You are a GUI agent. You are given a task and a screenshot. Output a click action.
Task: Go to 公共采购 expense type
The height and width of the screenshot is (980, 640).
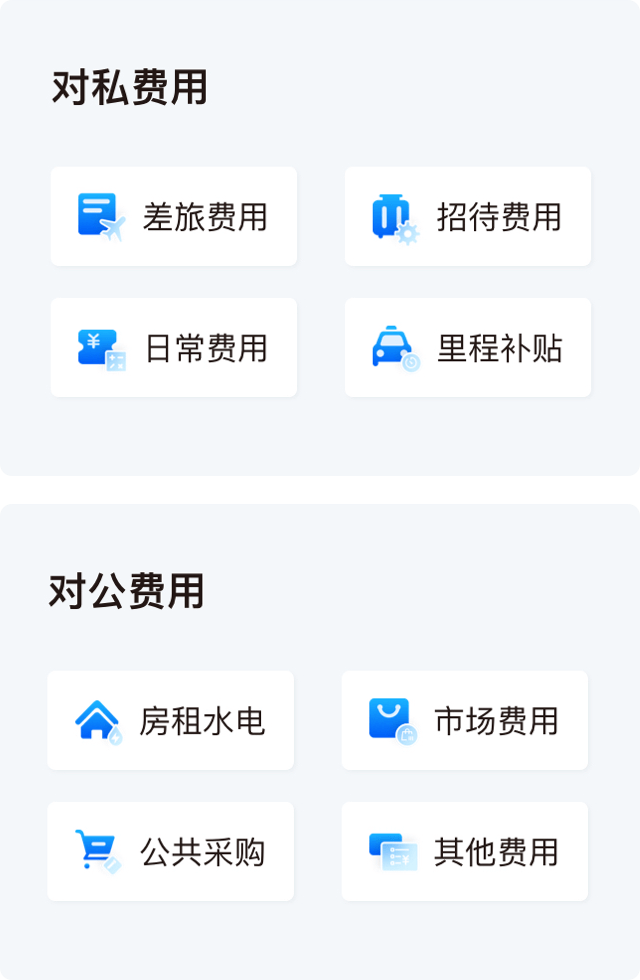170,851
